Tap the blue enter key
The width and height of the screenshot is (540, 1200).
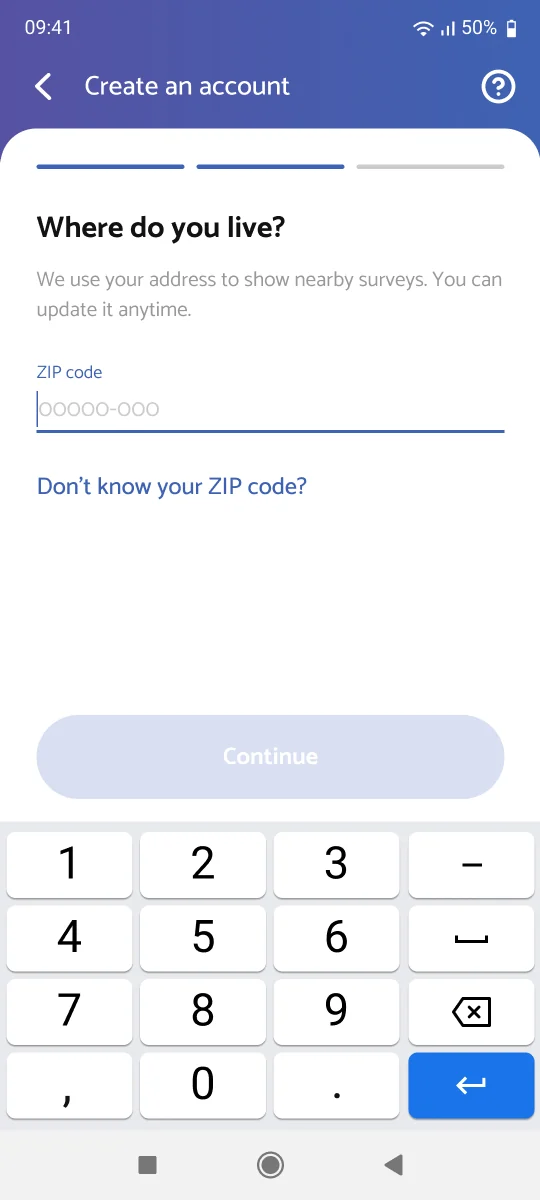(471, 1085)
